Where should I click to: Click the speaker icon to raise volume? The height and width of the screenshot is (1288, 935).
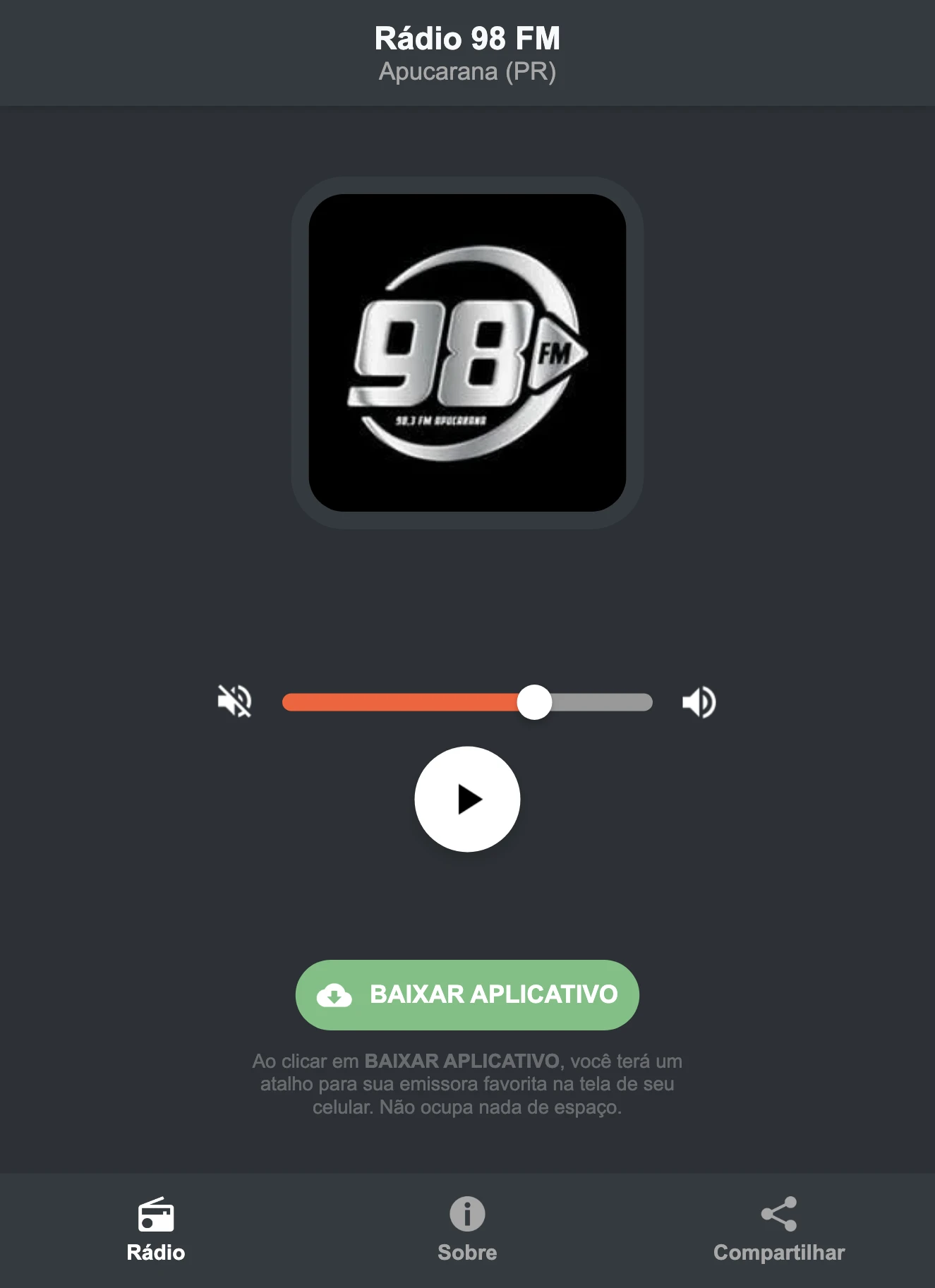[x=699, y=701]
